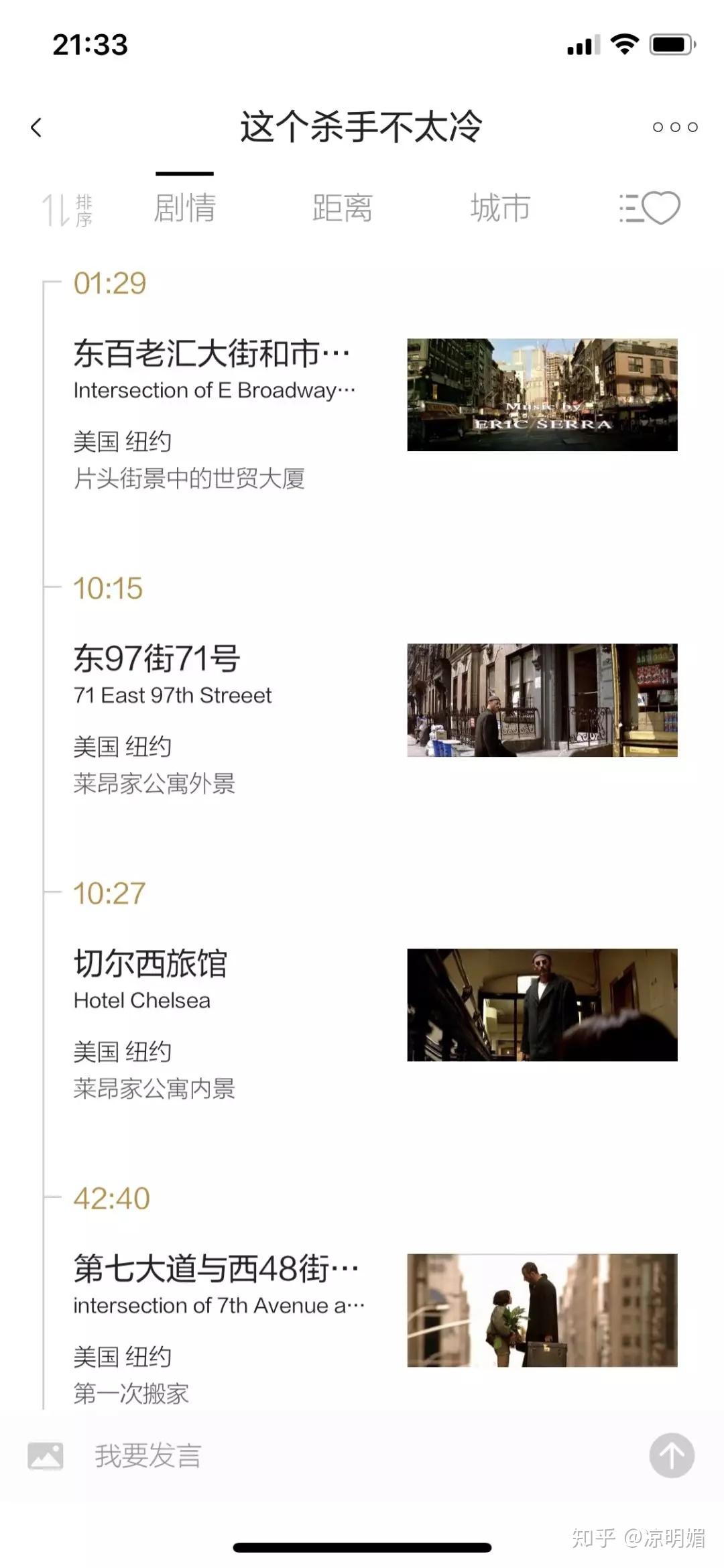Send the comment with the arrow button
The height and width of the screenshot is (1568, 724).
(x=671, y=1455)
